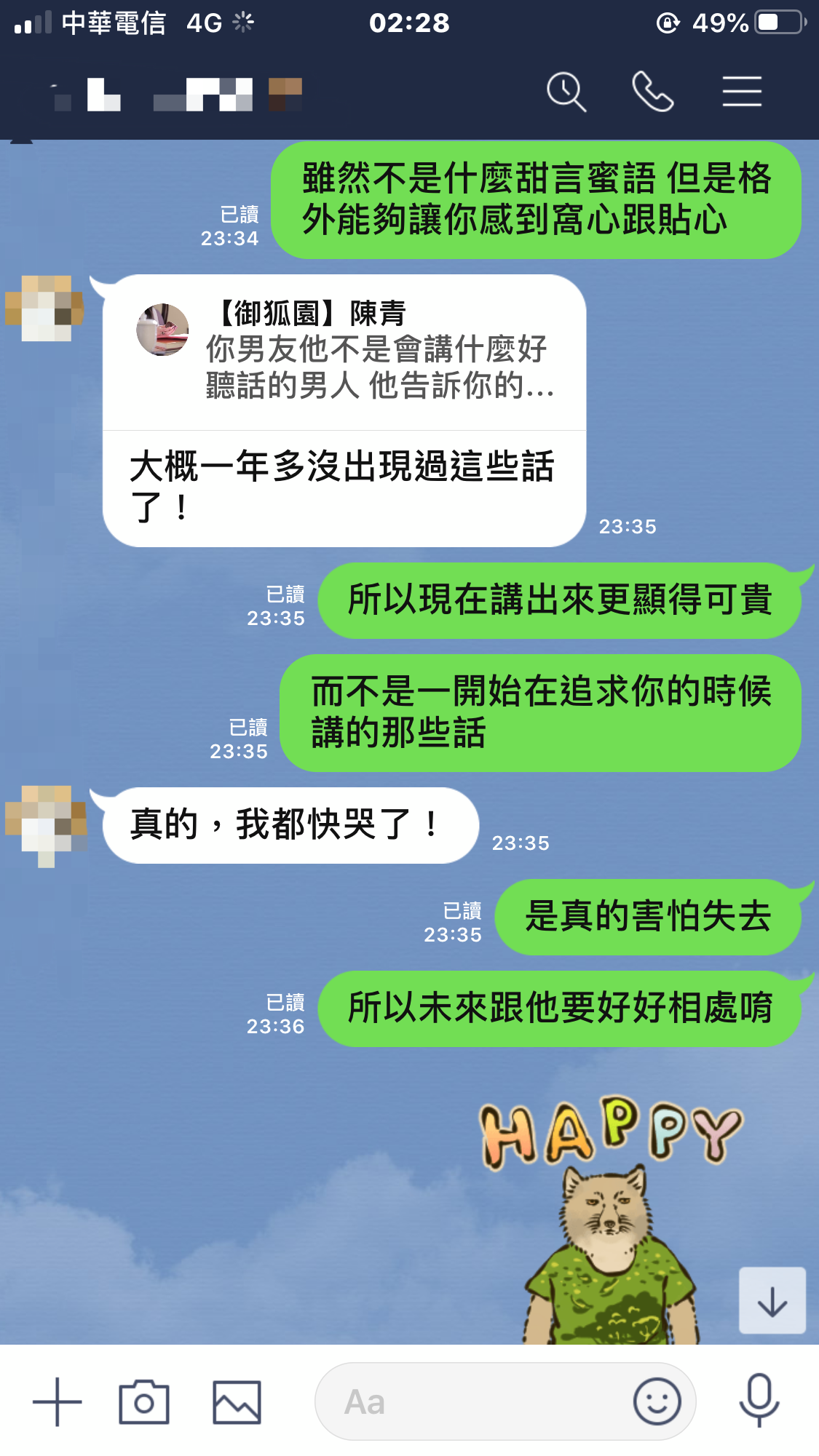
Task: Open the chat menu
Action: pos(742,92)
